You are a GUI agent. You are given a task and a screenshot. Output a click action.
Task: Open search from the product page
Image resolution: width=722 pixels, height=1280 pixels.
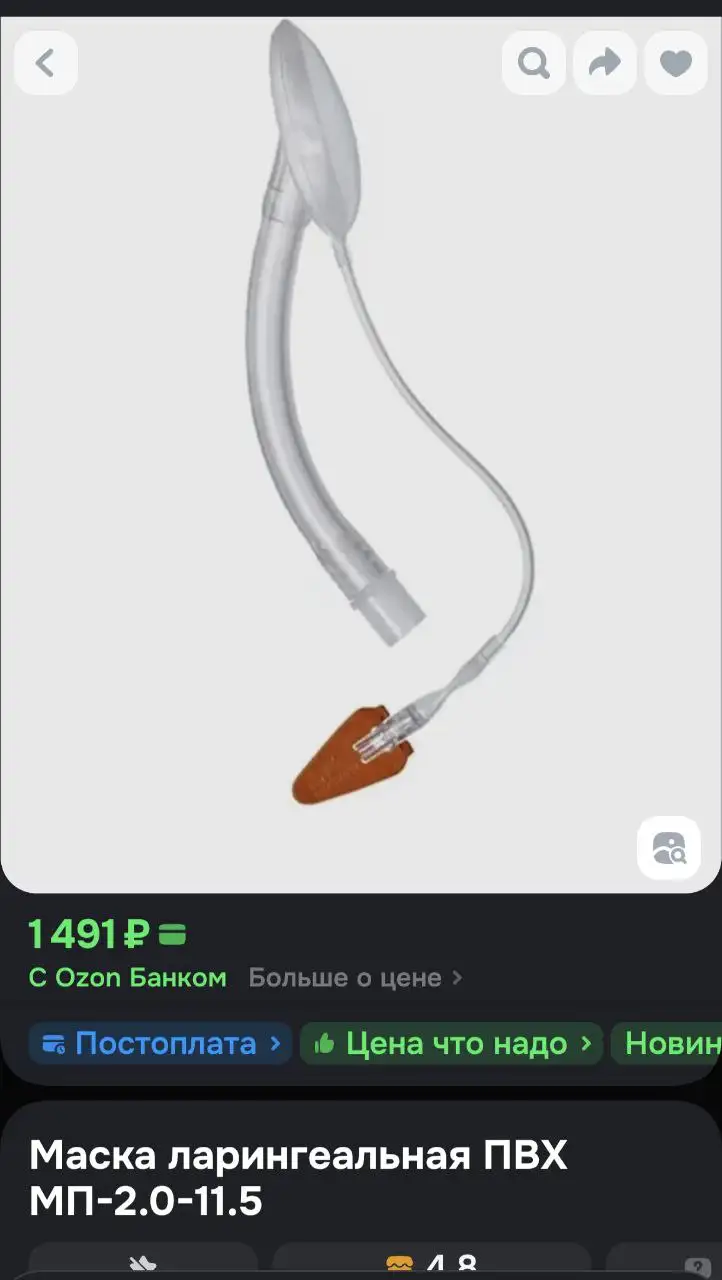[x=534, y=64]
